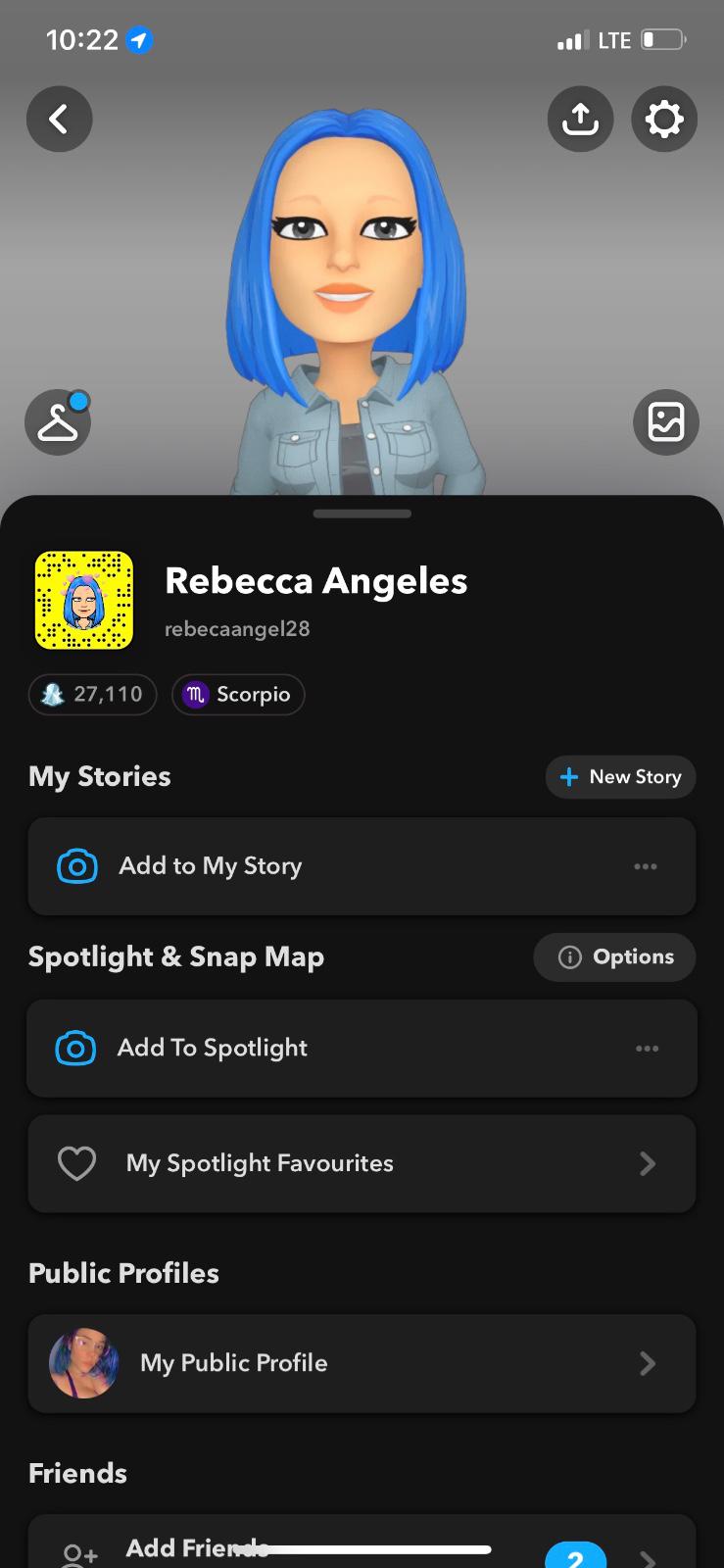Image resolution: width=724 pixels, height=1568 pixels.
Task: Change avatar outfit with hanger icon
Action: (58, 422)
